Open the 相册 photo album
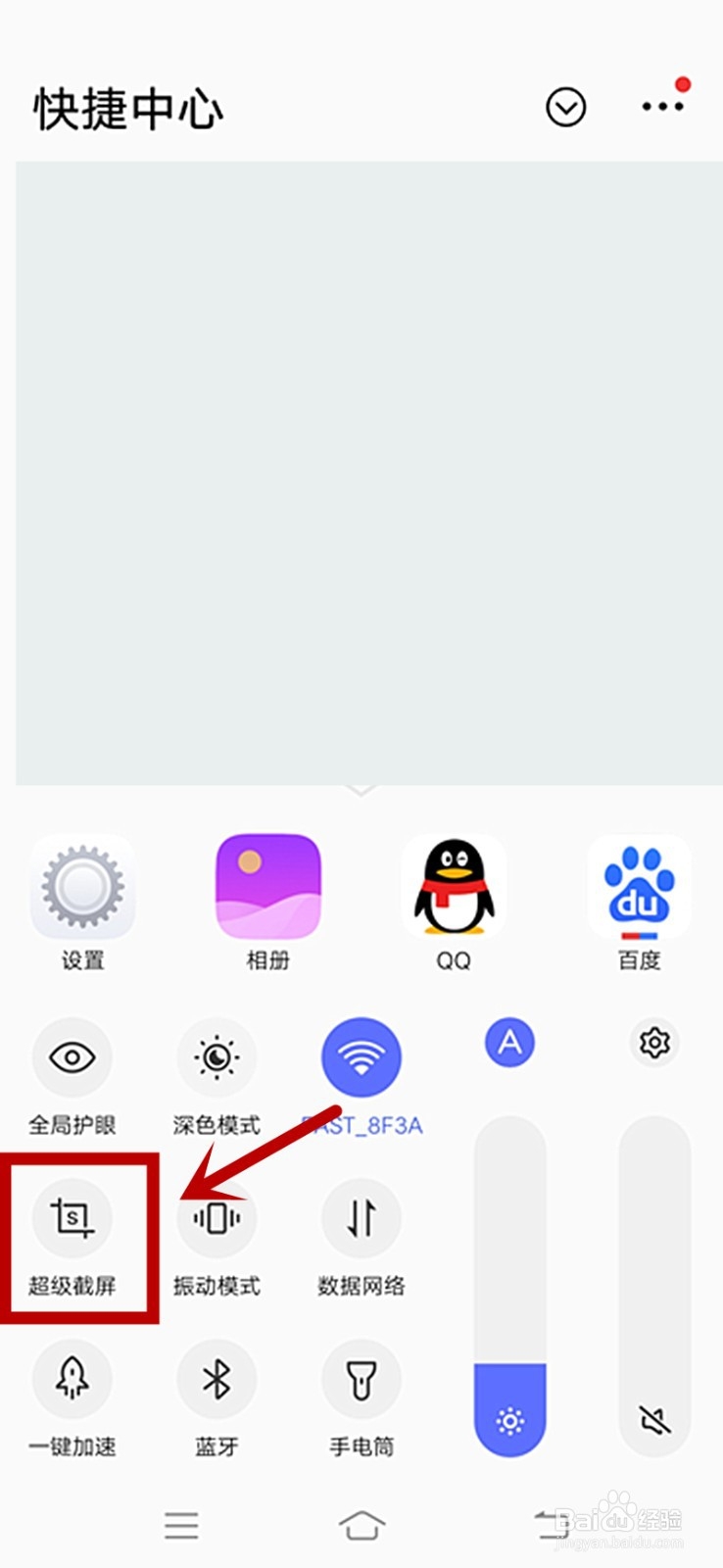 click(x=267, y=887)
